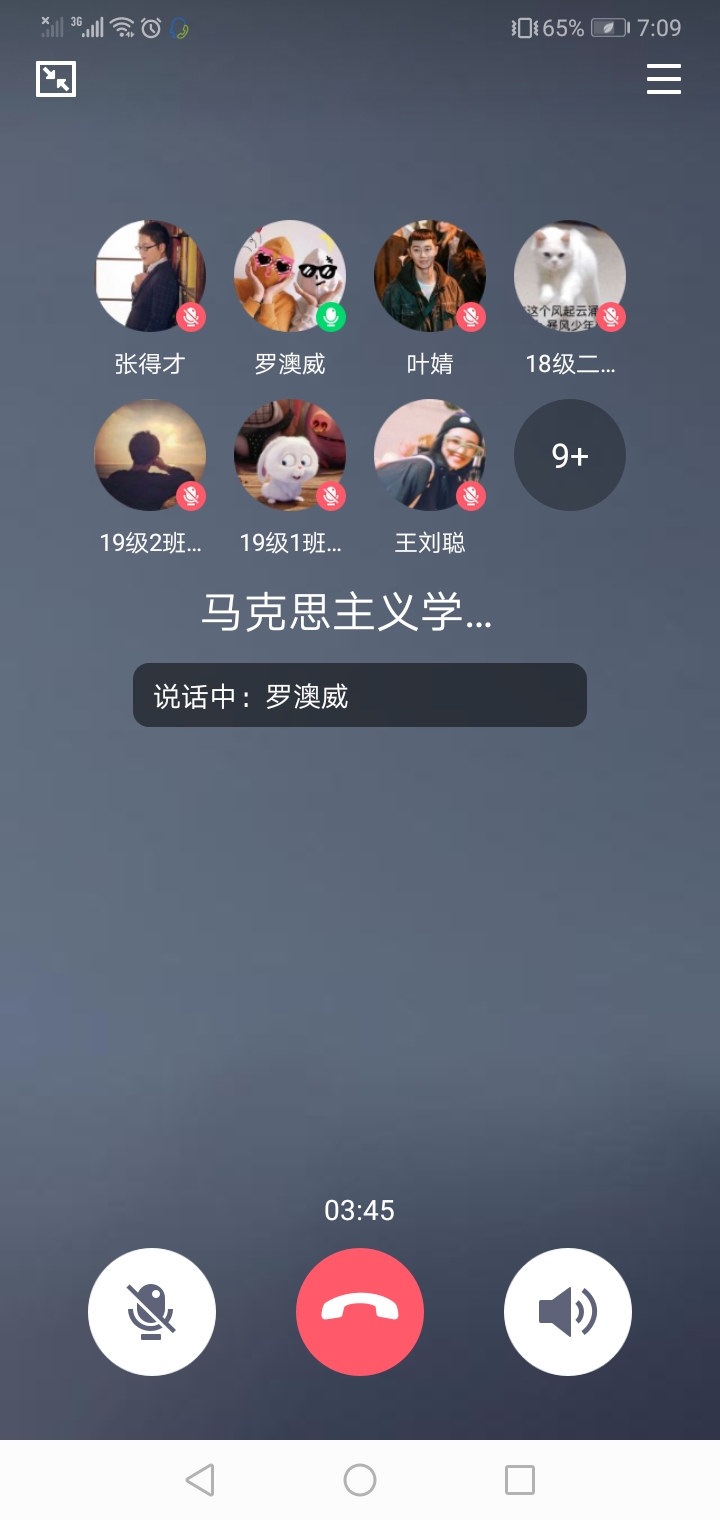720x1520 pixels.
Task: Open the 18级二 participant avatar
Action: coord(570,276)
